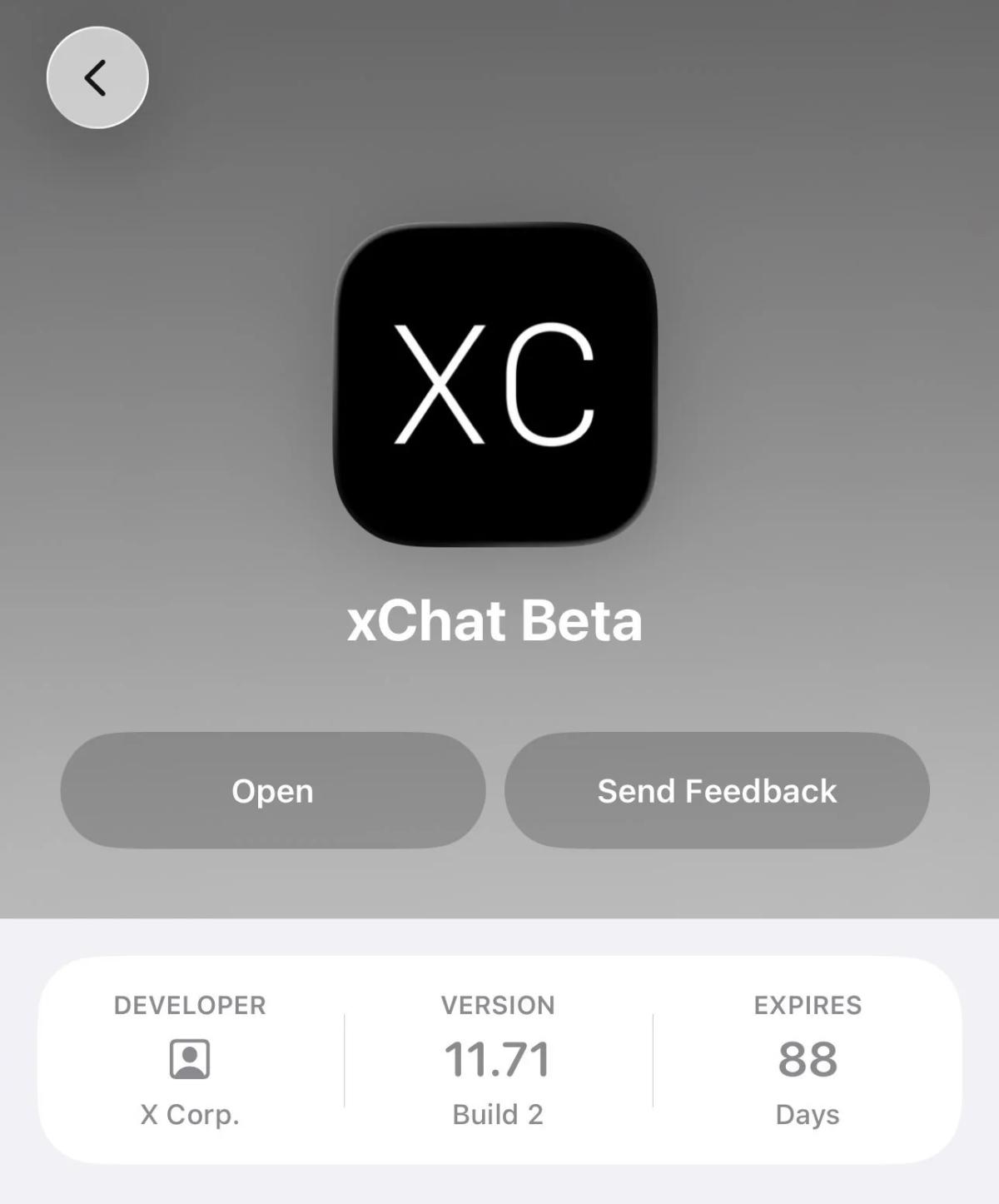Go back using the back arrow

pyautogui.click(x=97, y=78)
